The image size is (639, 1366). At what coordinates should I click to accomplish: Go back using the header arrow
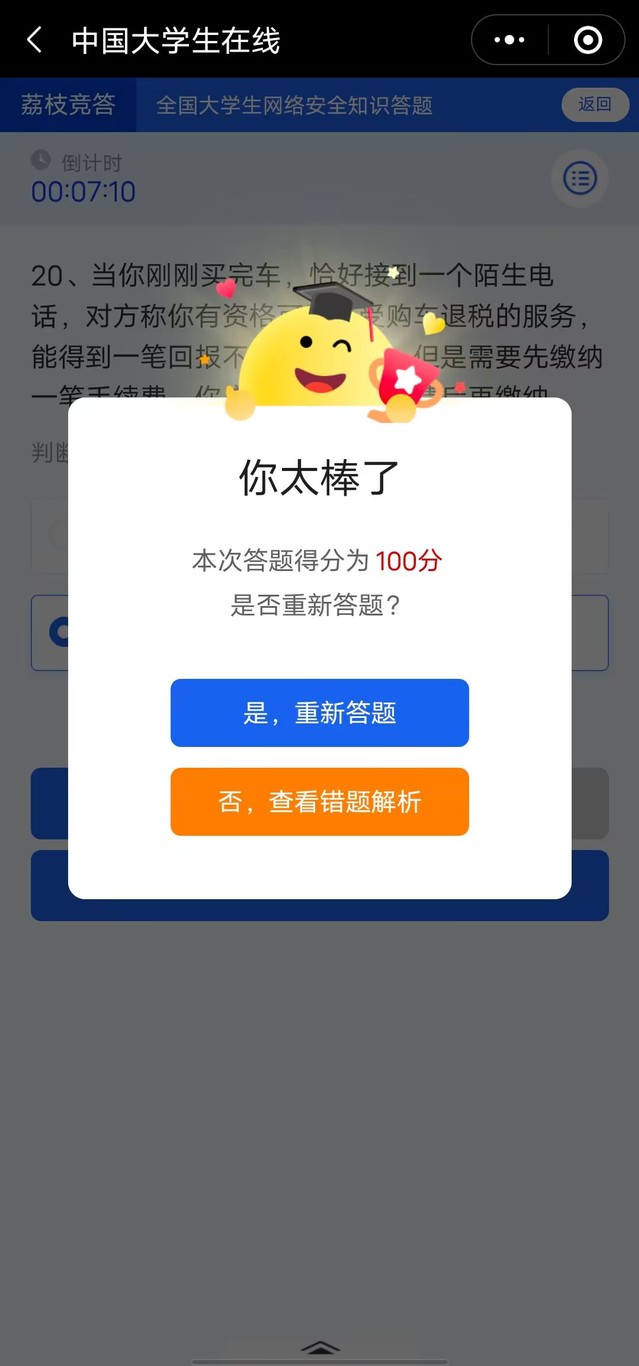pyautogui.click(x=35, y=40)
